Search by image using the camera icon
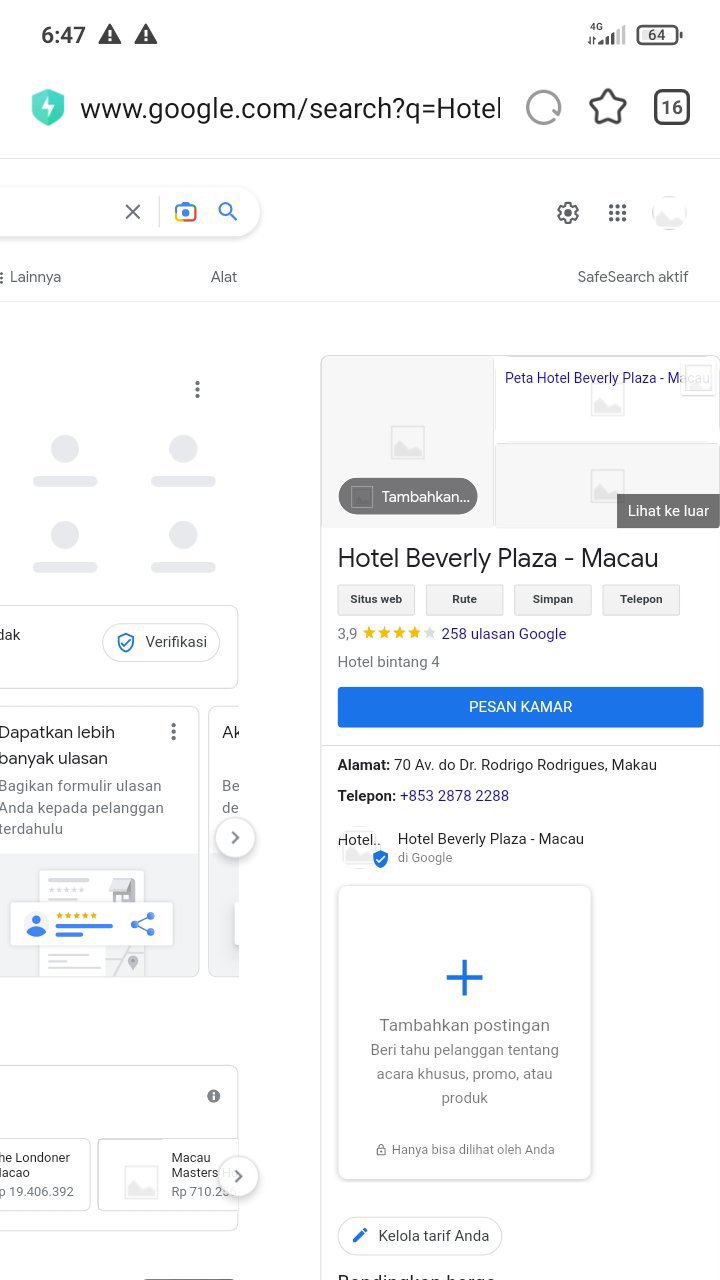The image size is (720, 1280). [x=186, y=212]
